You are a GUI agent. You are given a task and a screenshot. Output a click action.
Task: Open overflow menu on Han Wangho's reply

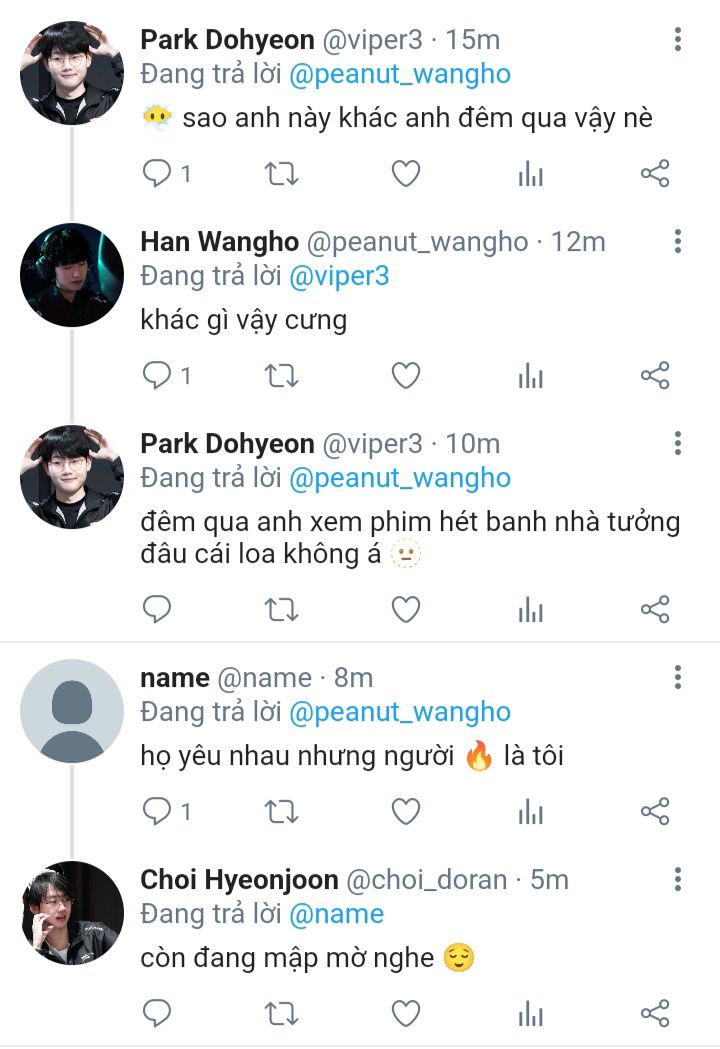click(x=678, y=242)
